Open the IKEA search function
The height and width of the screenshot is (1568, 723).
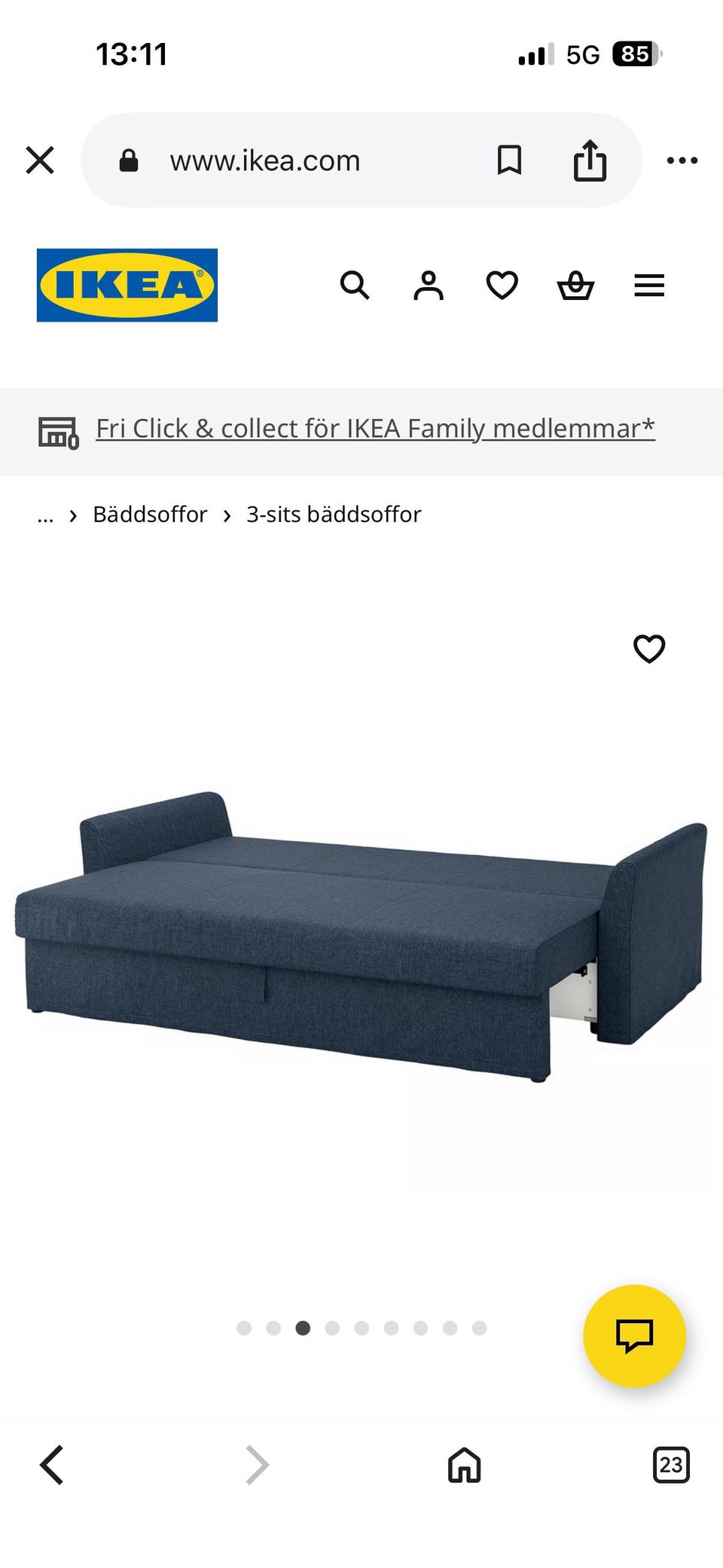[x=355, y=285]
